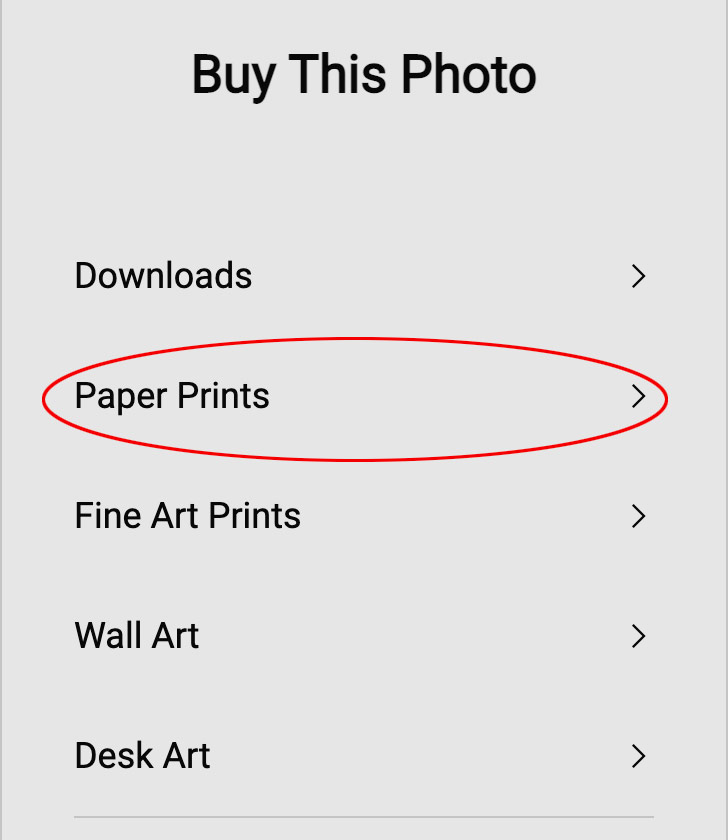Choose the Wall Art category
728x840 pixels.
137,636
